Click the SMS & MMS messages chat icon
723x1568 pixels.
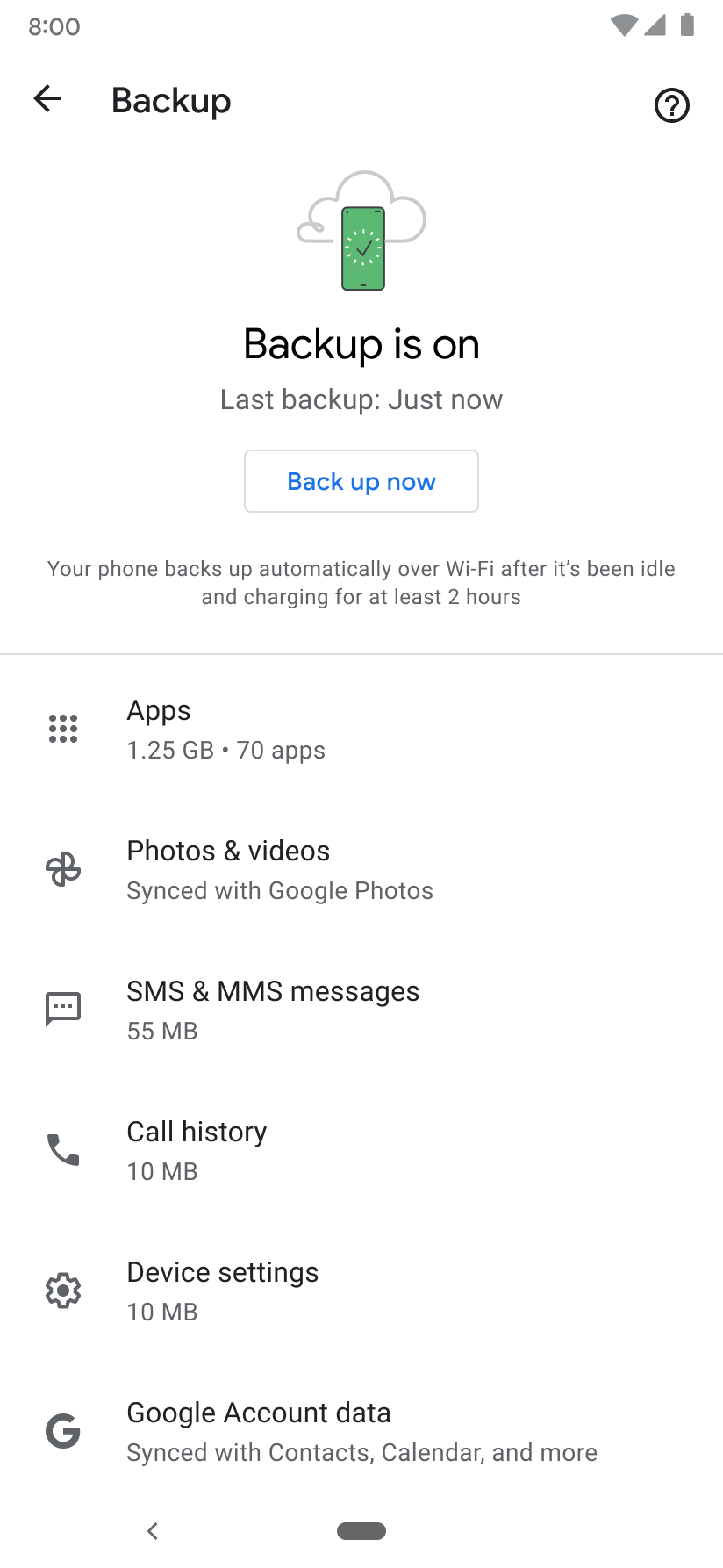tap(62, 1009)
